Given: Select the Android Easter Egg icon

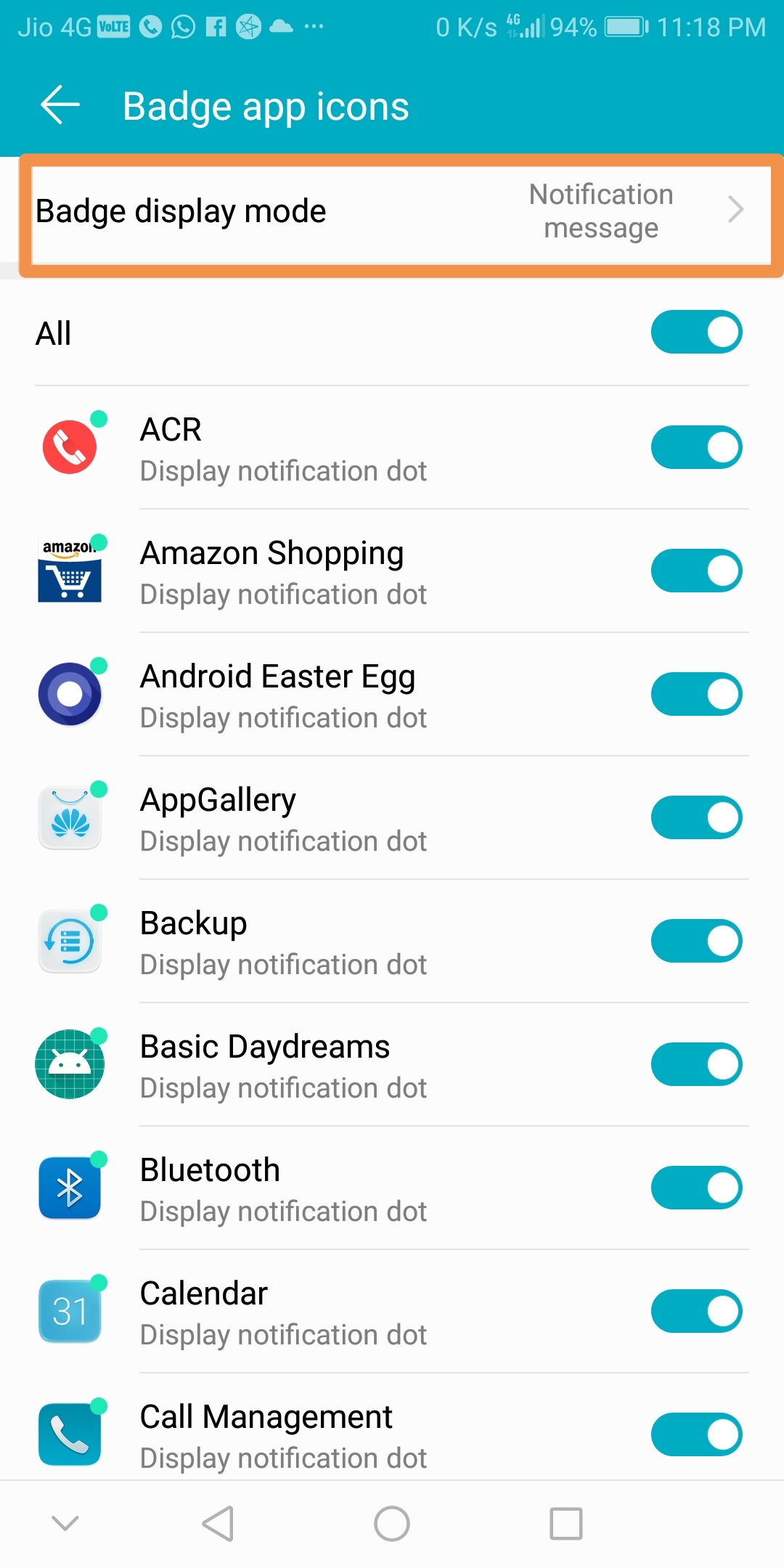Looking at the screenshot, I should 70,693.
